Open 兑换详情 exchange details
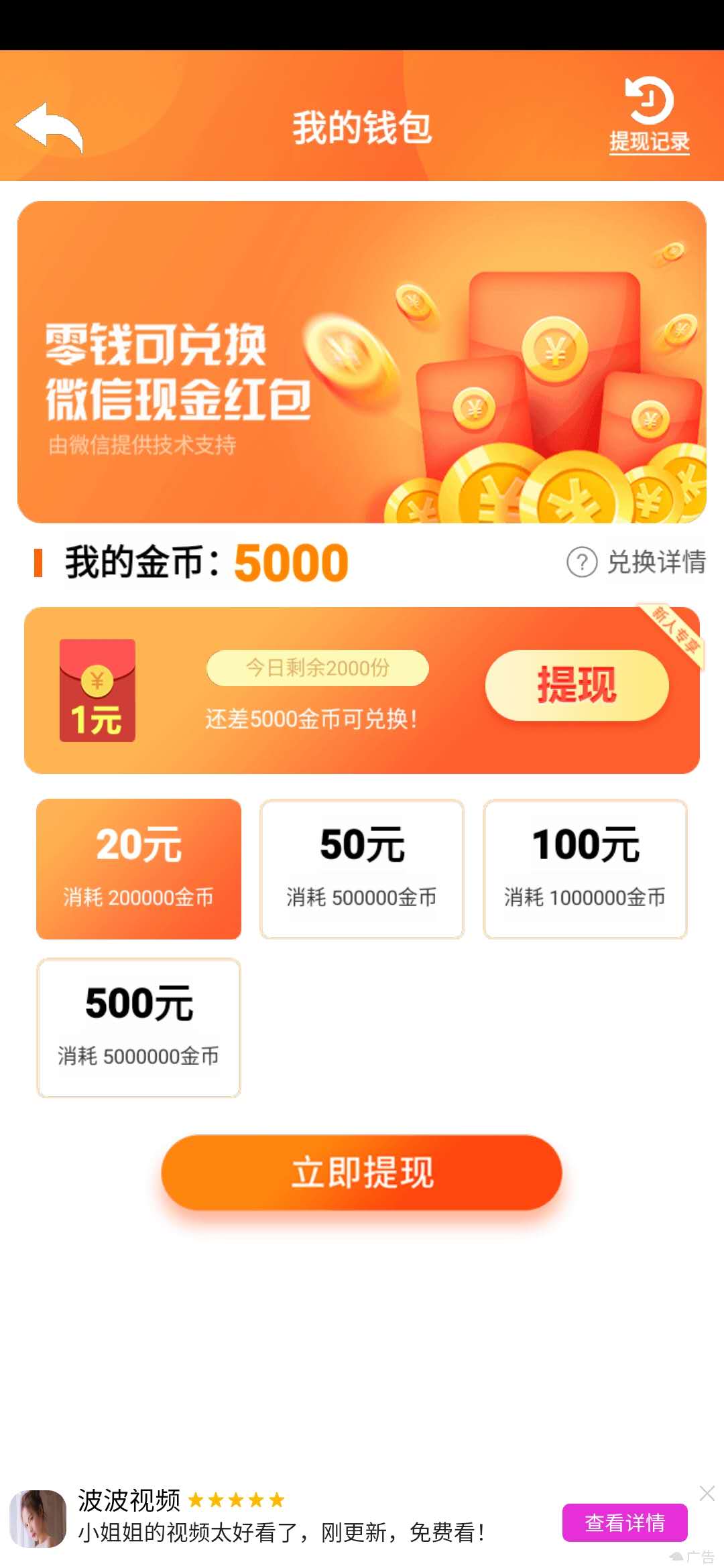The height and width of the screenshot is (1568, 724). click(x=637, y=562)
